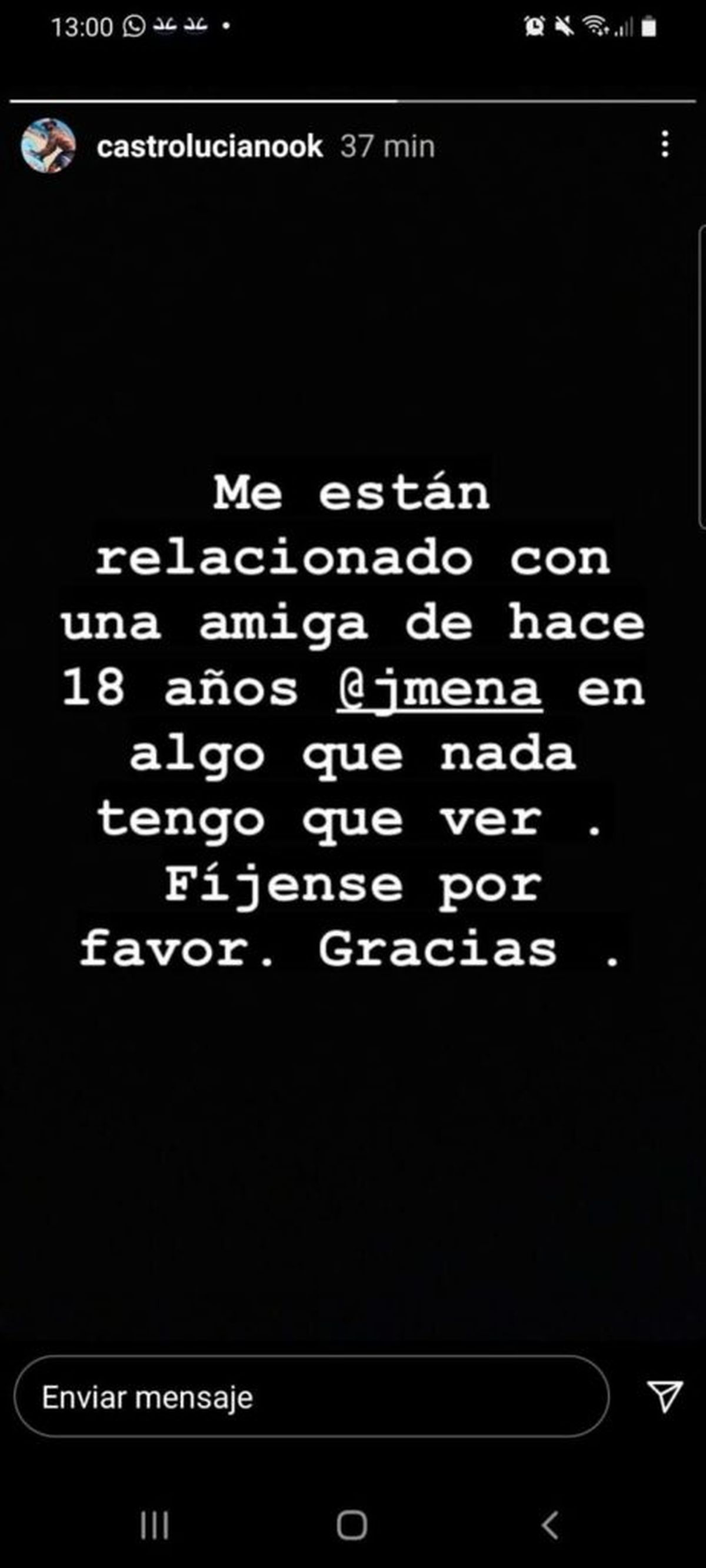
Task: Open the castrolucianook username link
Action: [x=209, y=146]
